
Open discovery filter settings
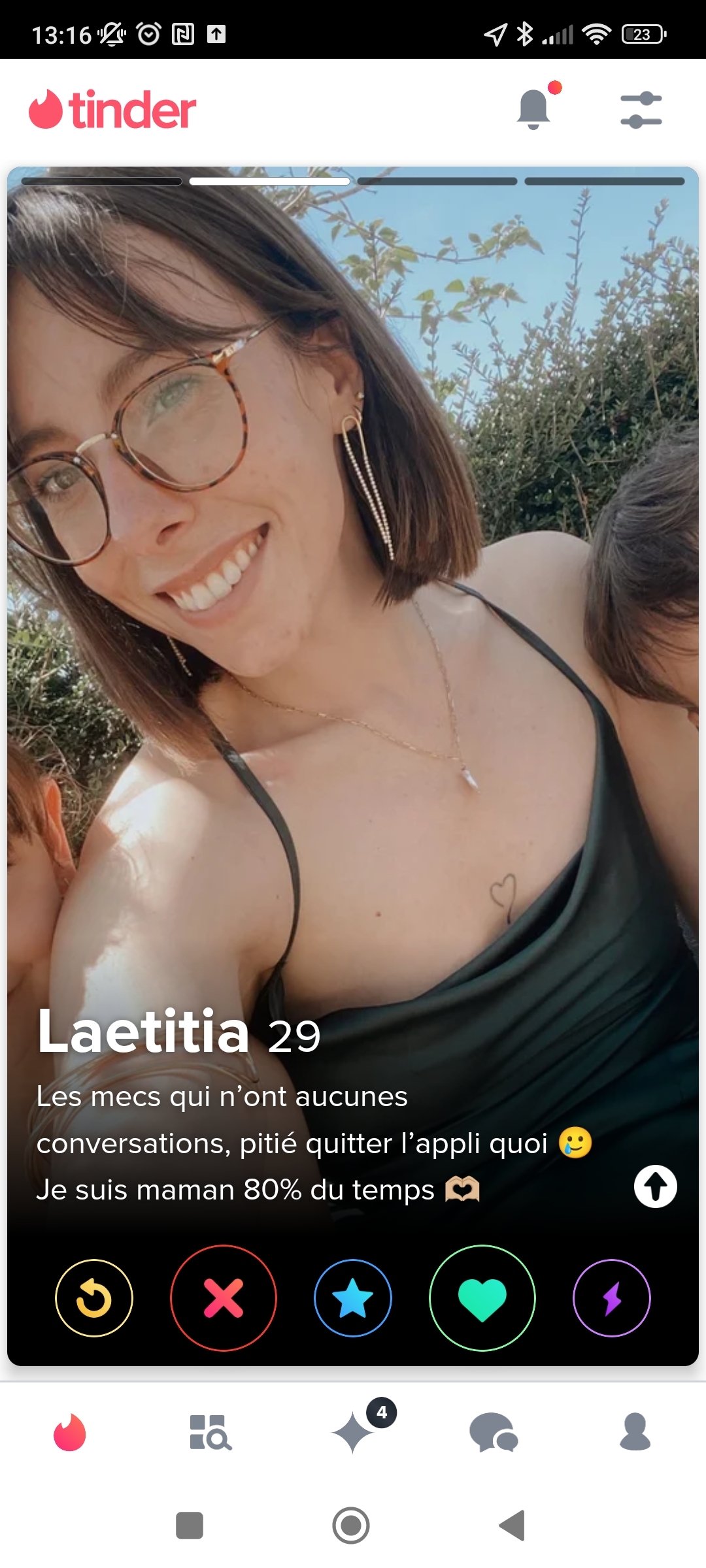[641, 110]
